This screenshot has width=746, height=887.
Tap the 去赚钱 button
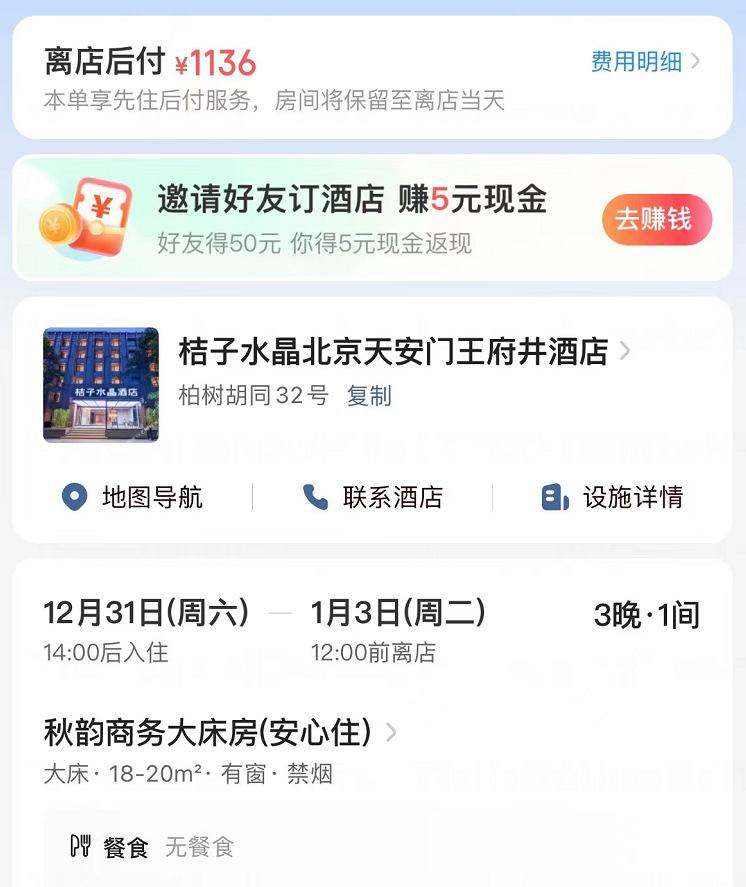click(x=656, y=219)
